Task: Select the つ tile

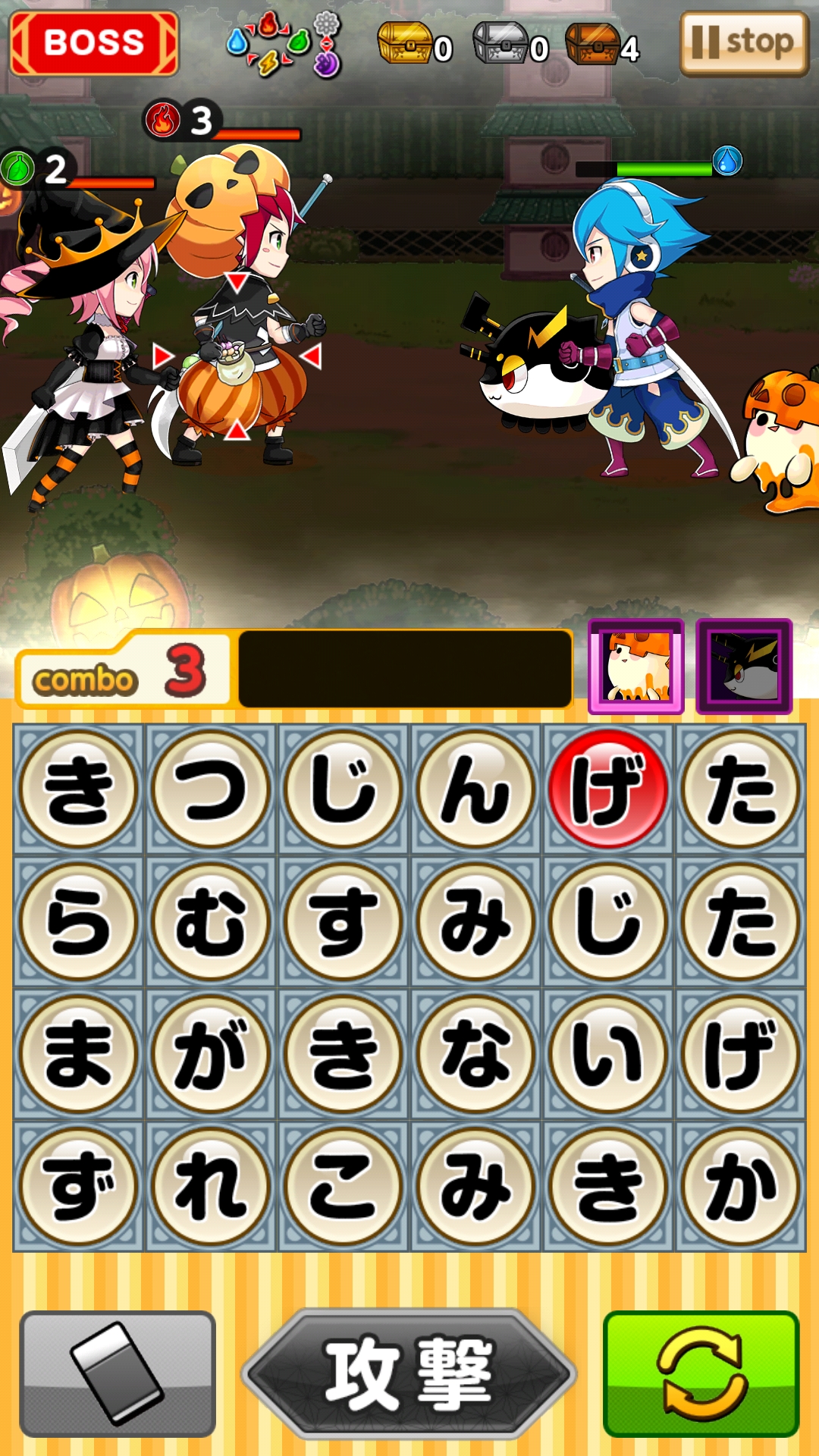Action: [x=211, y=789]
